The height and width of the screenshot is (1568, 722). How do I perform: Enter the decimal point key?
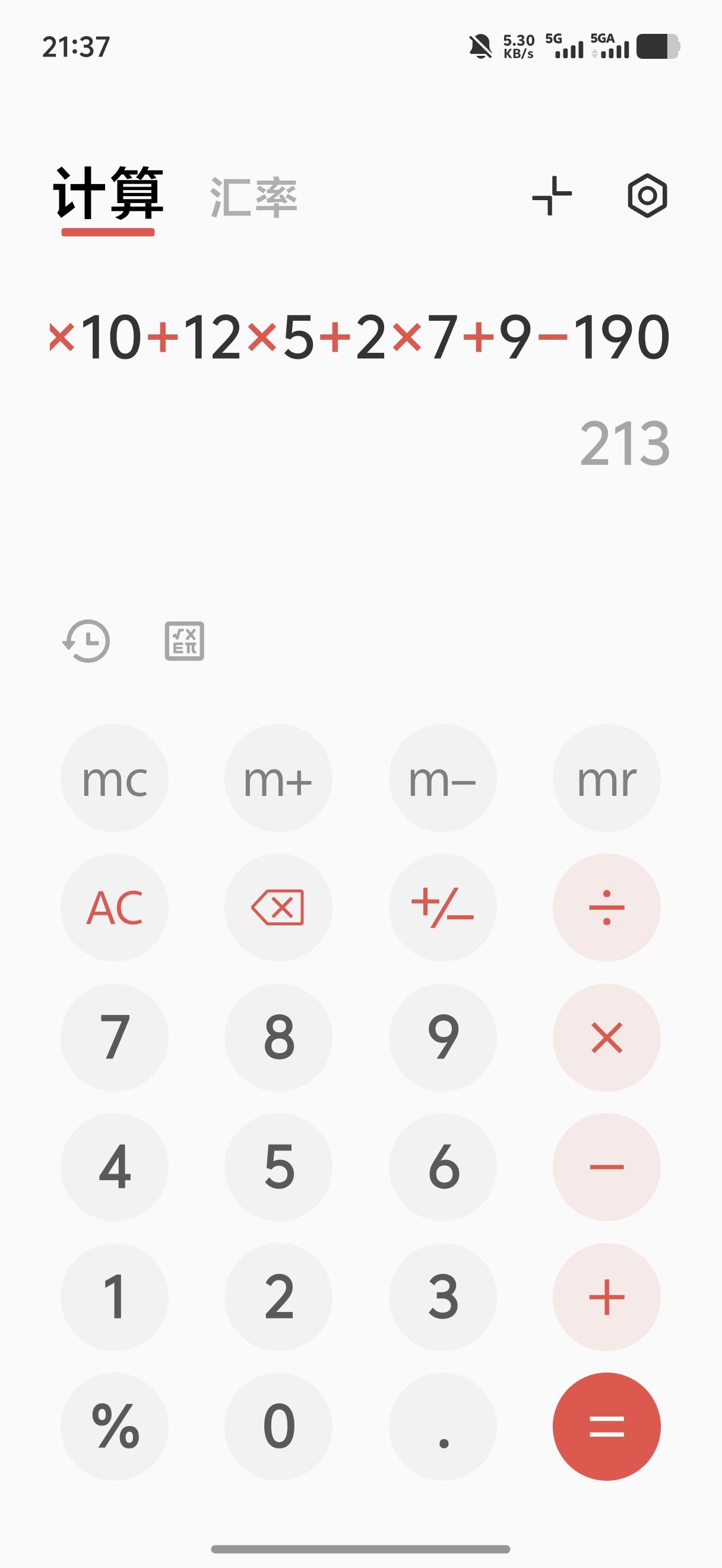443,1427
